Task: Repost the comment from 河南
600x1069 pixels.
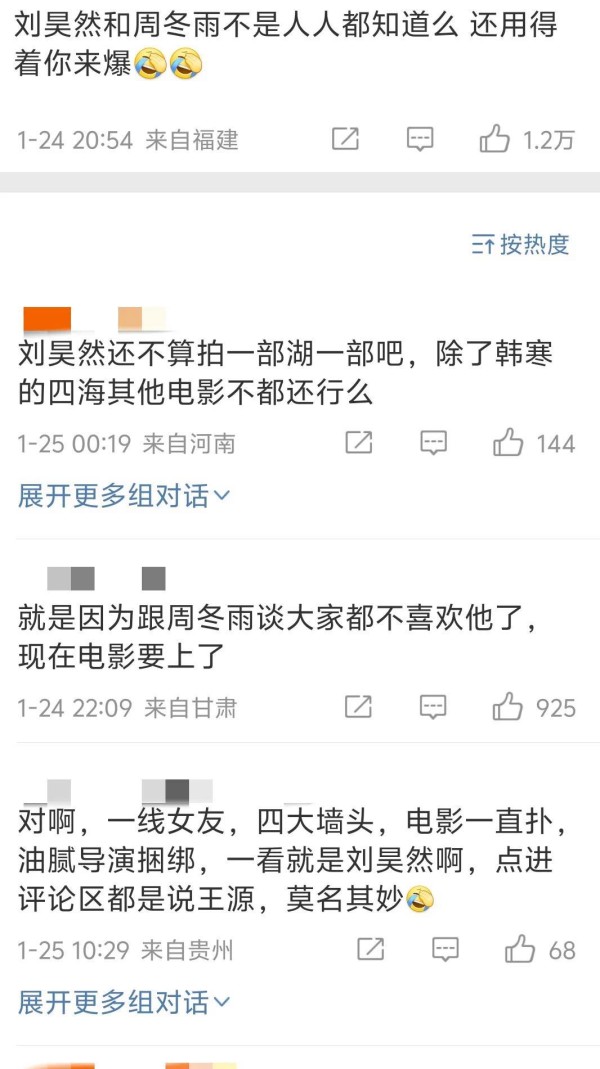Action: pyautogui.click(x=358, y=443)
